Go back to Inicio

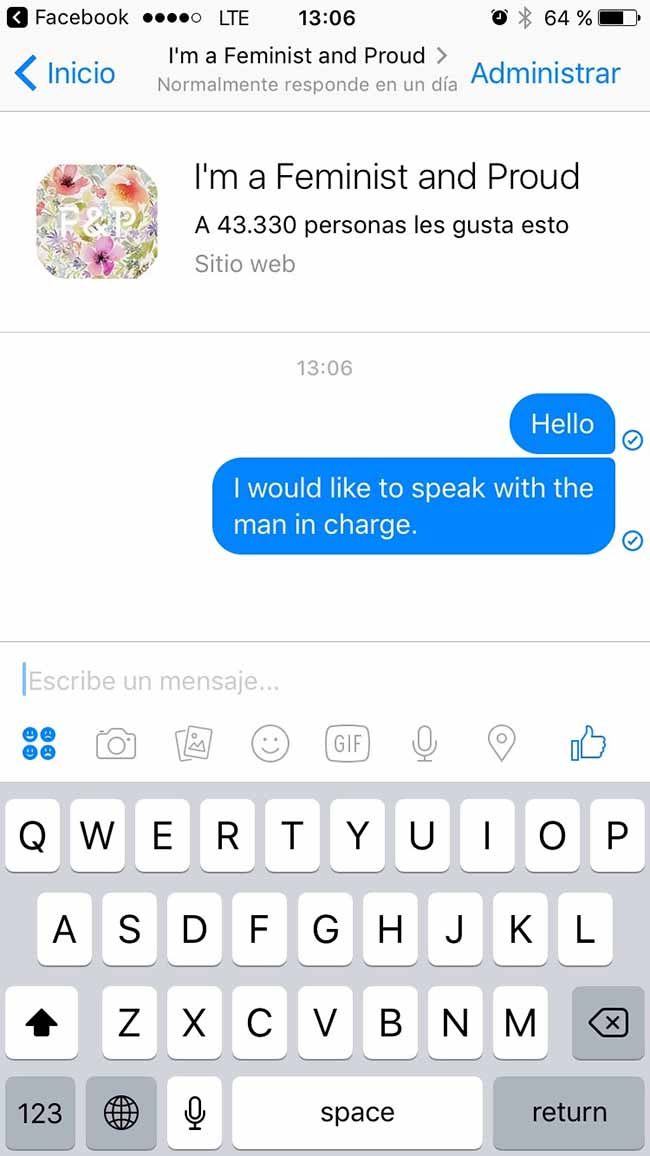(x=65, y=73)
